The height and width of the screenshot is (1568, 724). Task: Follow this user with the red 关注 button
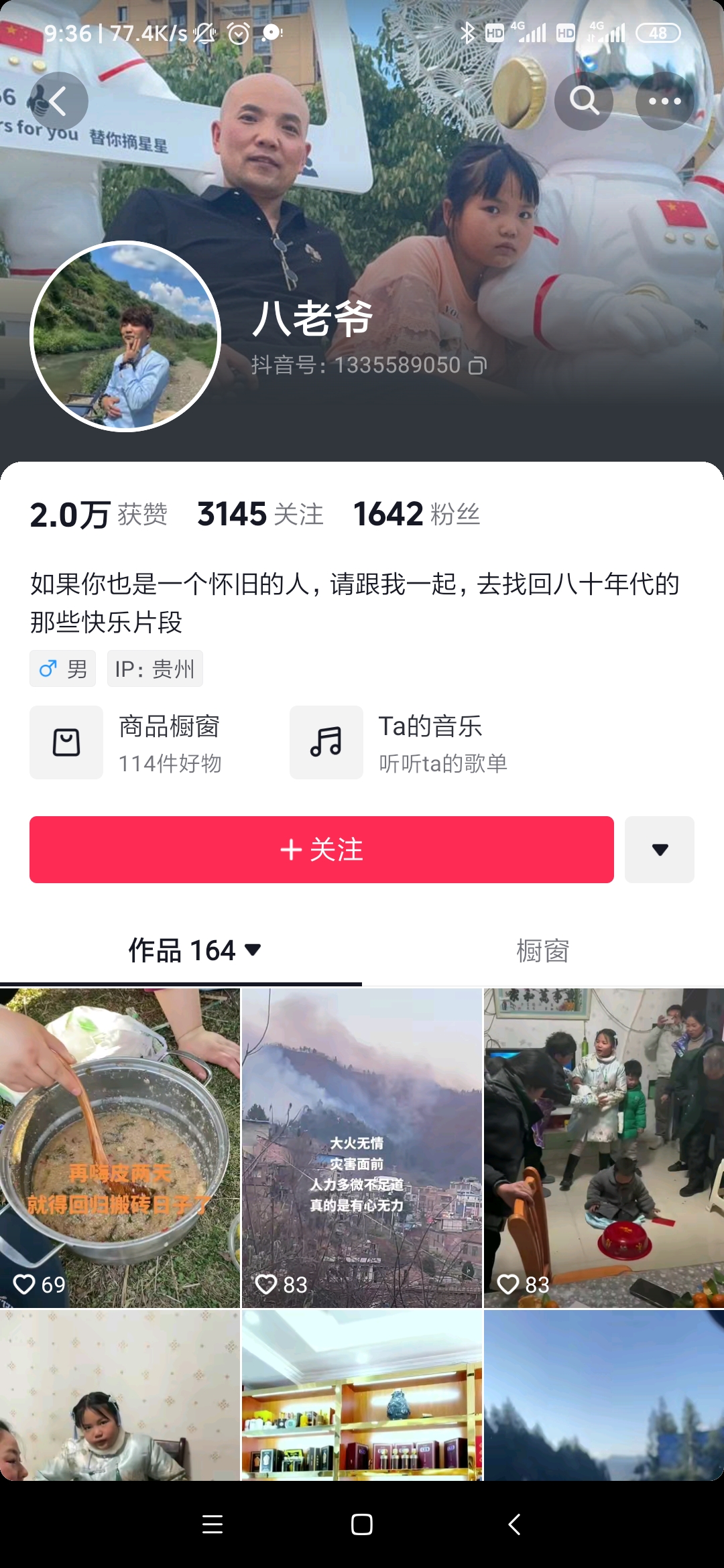(x=322, y=850)
